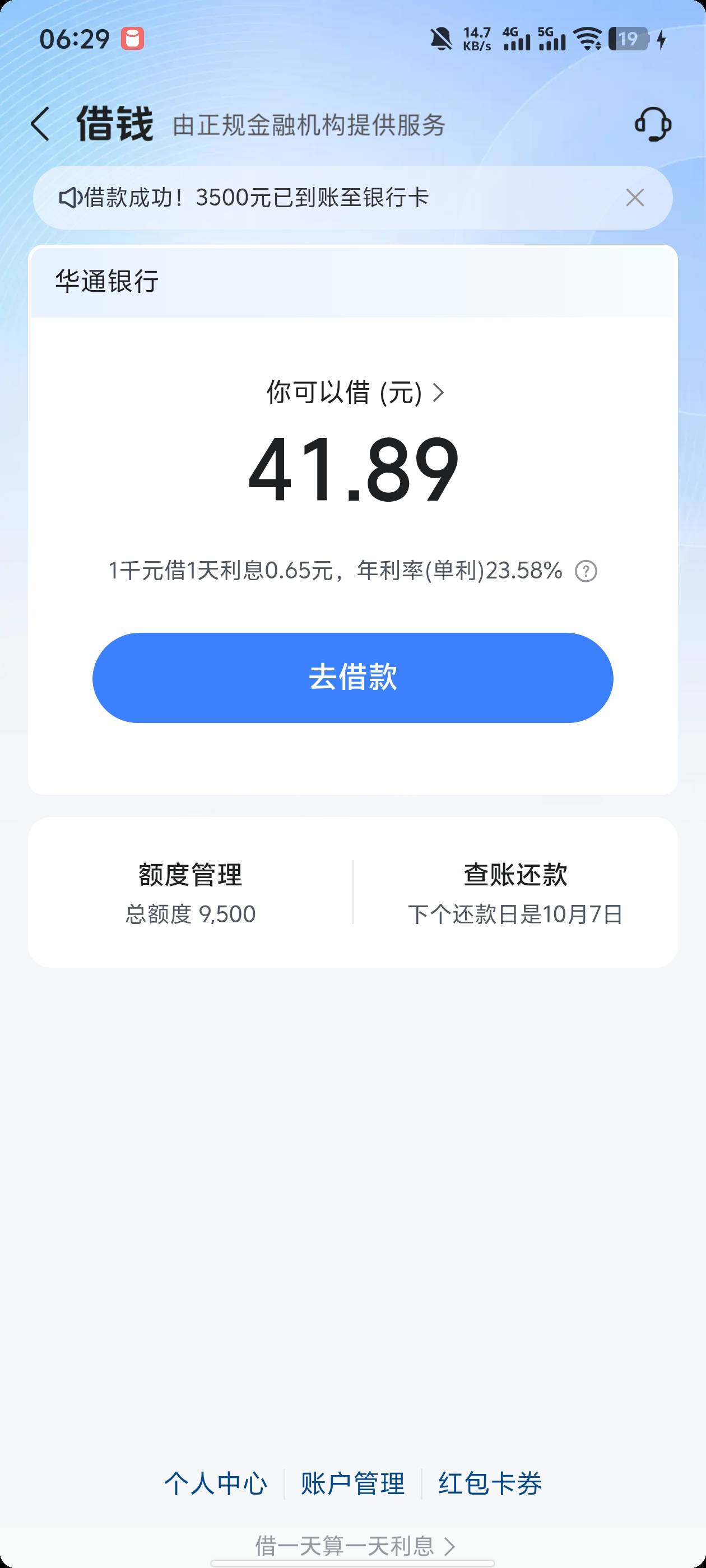
Task: Open 额度管理
Action: point(191,893)
